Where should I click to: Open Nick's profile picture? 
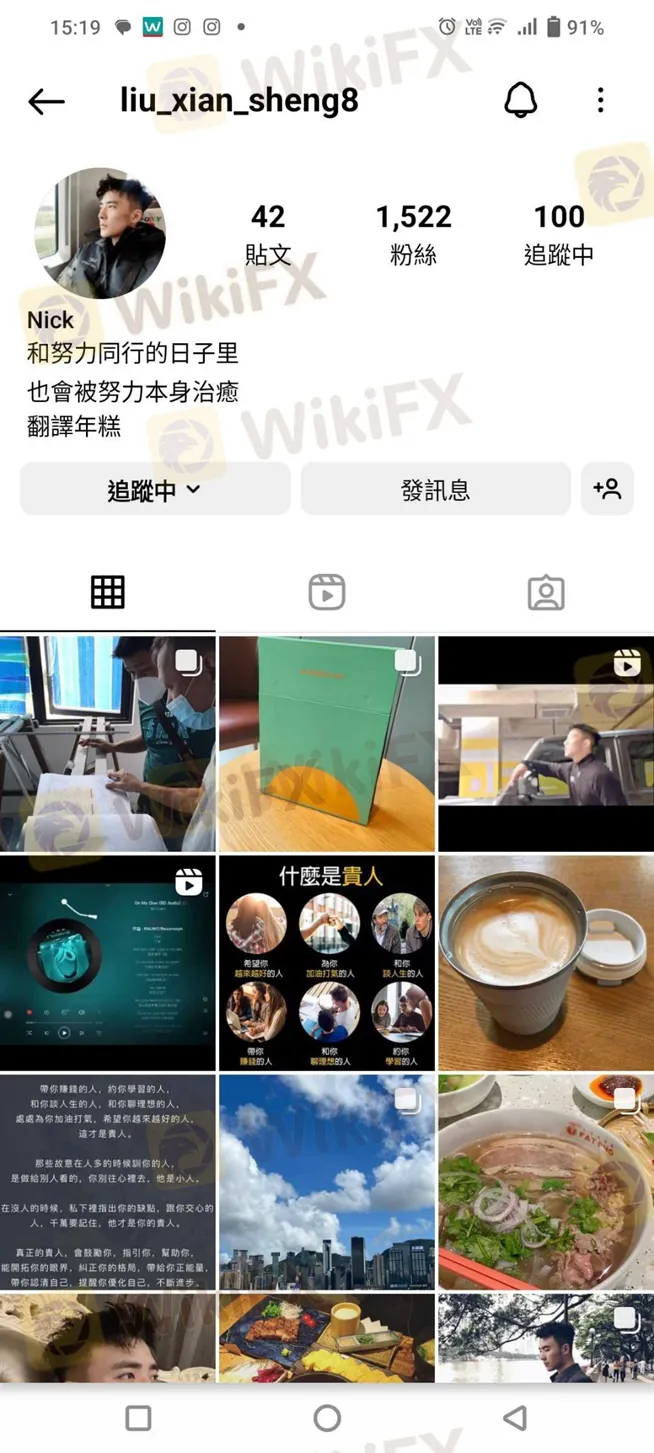tap(100, 233)
